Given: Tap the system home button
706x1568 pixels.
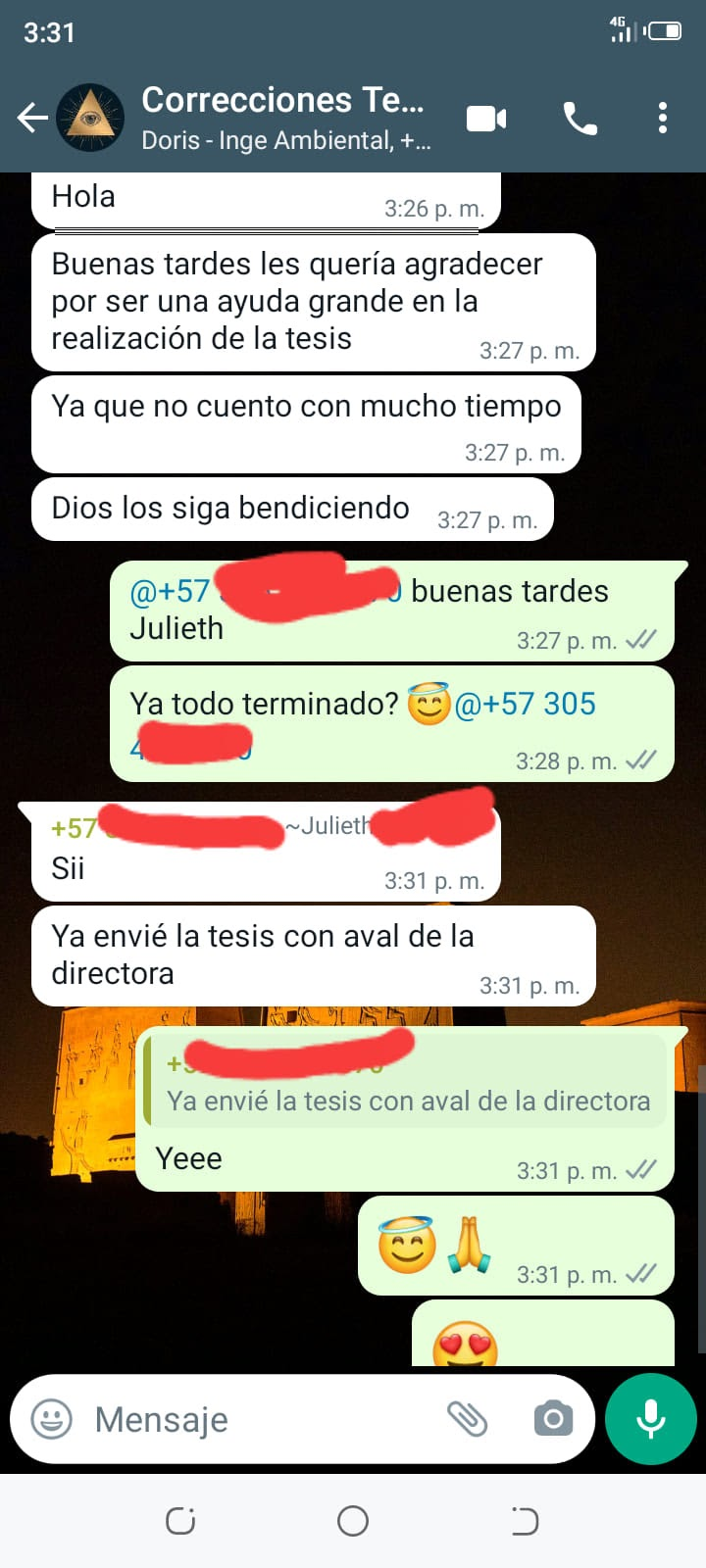Looking at the screenshot, I should 353,1521.
